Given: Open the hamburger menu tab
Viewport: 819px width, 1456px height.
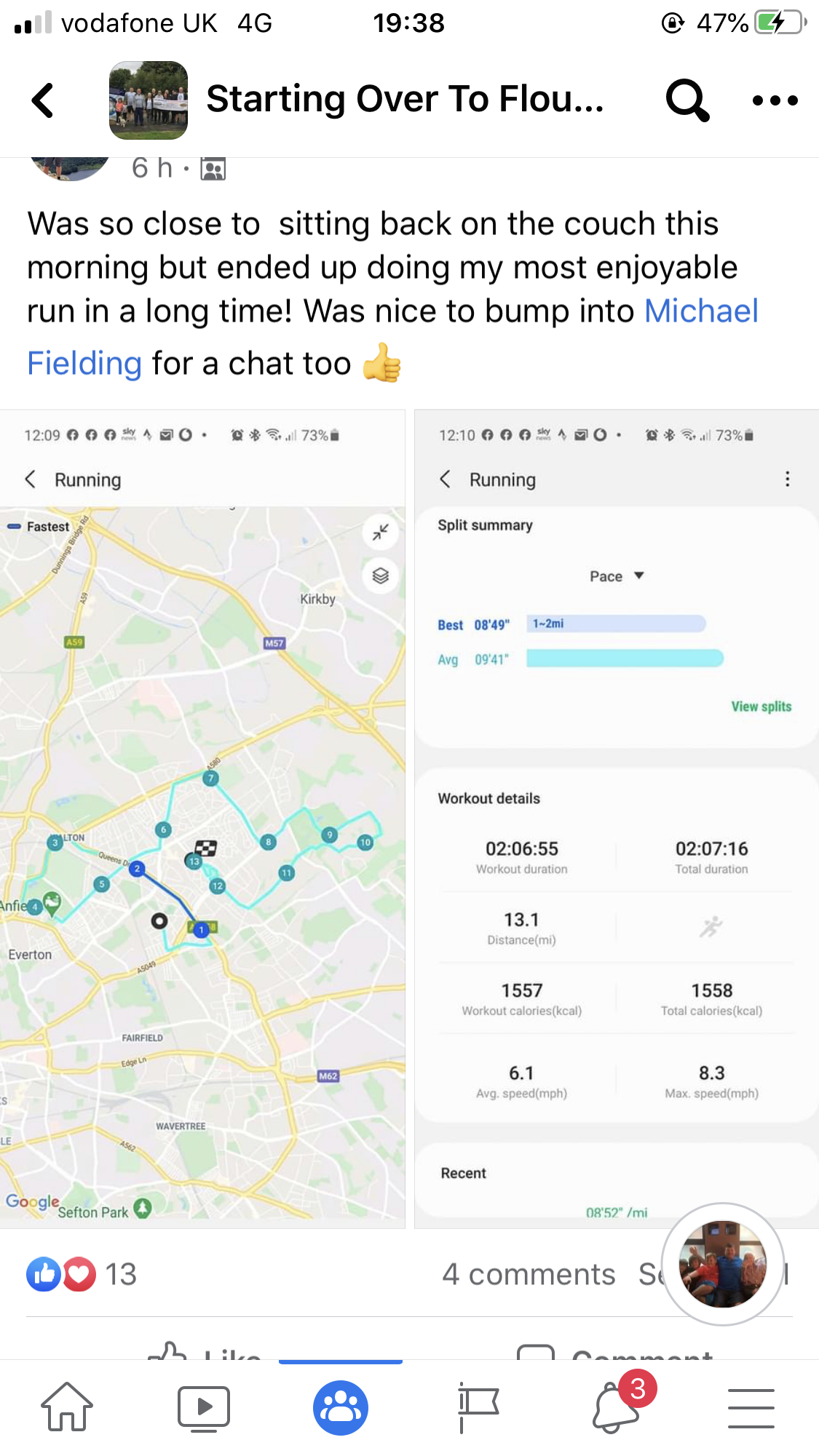Looking at the screenshot, I should 751,1407.
